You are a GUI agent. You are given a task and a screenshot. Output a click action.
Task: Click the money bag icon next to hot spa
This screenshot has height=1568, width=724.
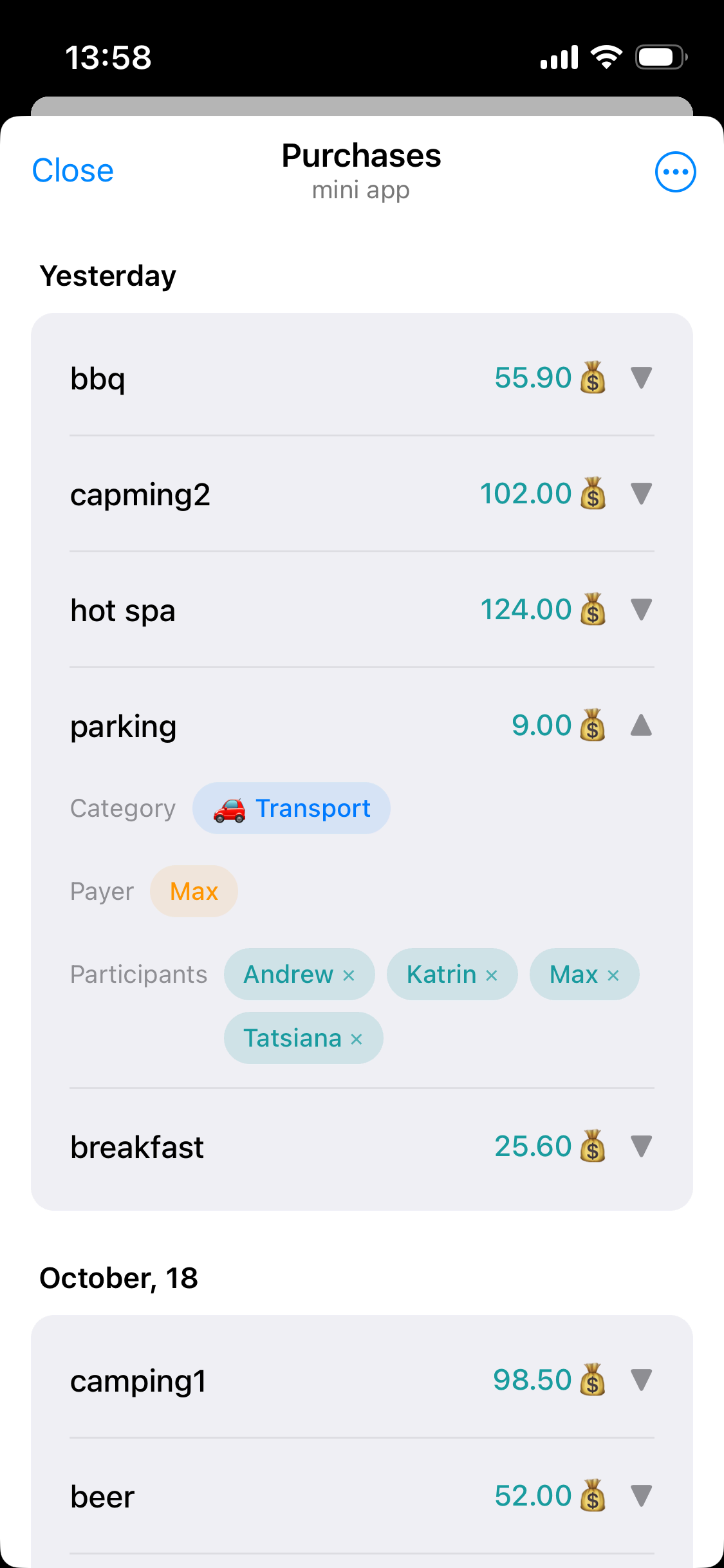point(593,611)
